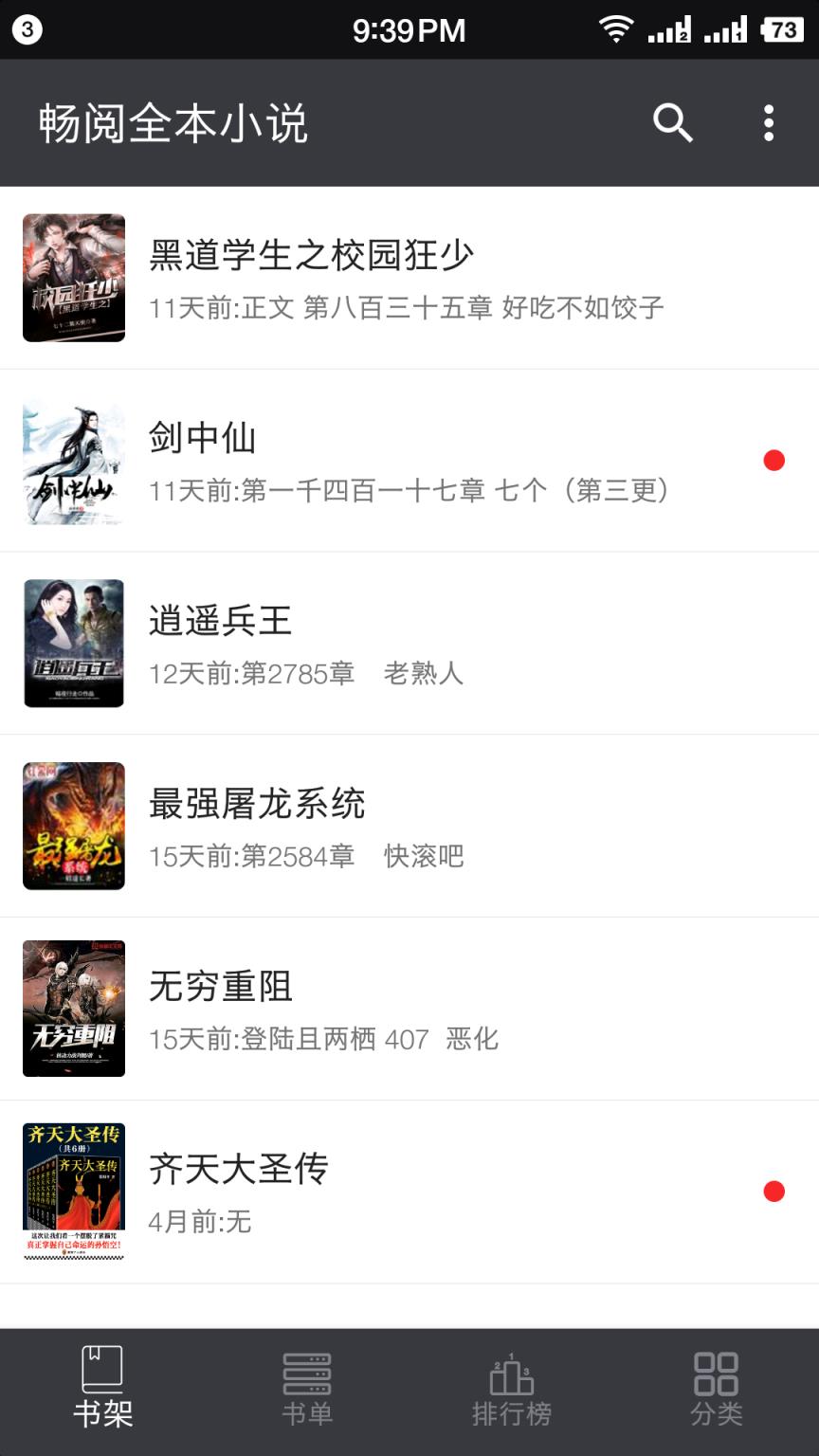
Task: Open the novel 逍遥兵王
Action: click(220, 621)
